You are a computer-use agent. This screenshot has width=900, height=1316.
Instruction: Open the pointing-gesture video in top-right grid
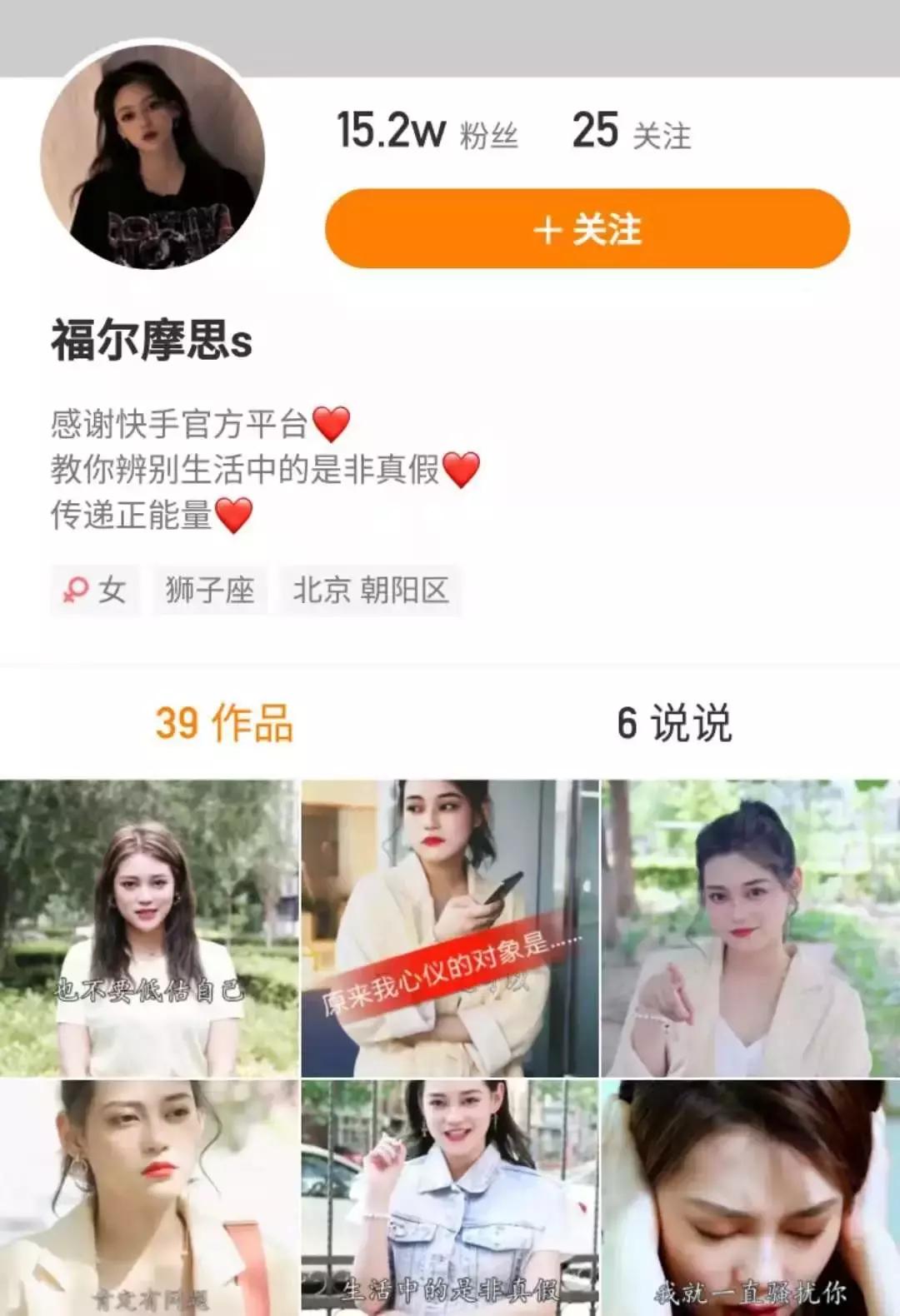tap(750, 925)
